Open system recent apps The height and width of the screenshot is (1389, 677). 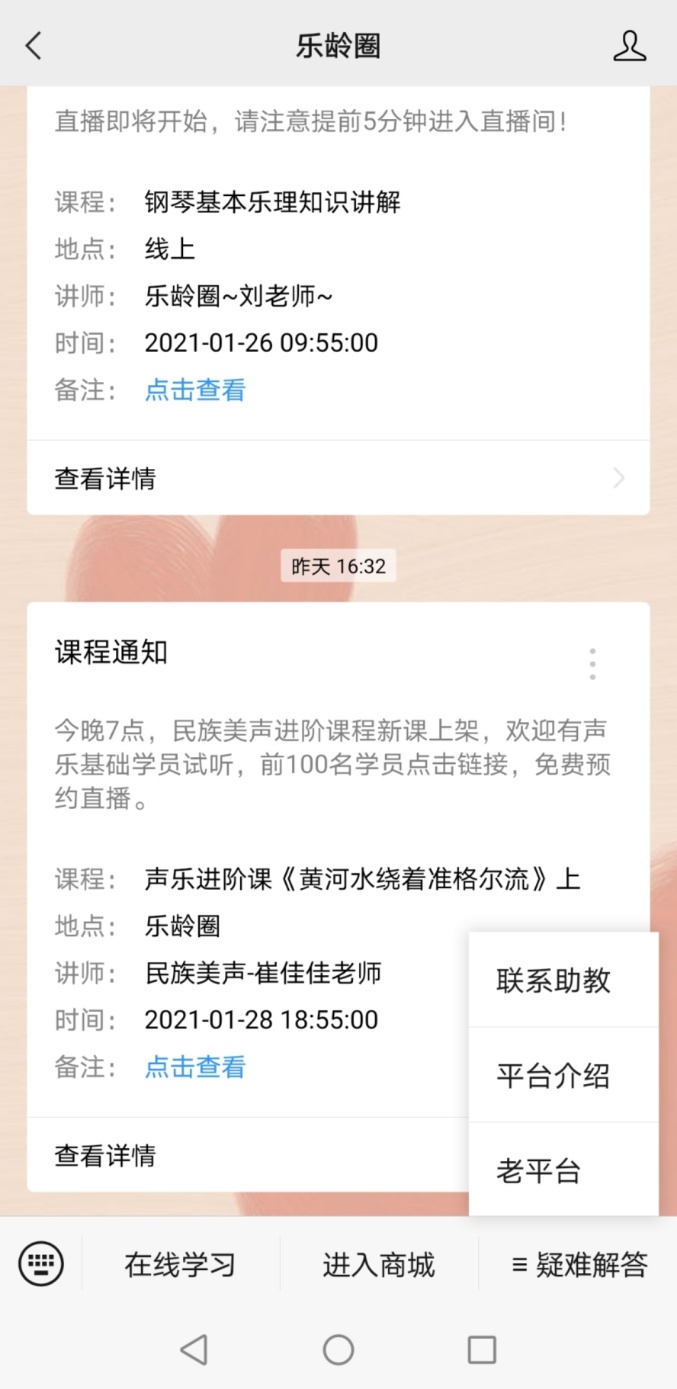(482, 1350)
